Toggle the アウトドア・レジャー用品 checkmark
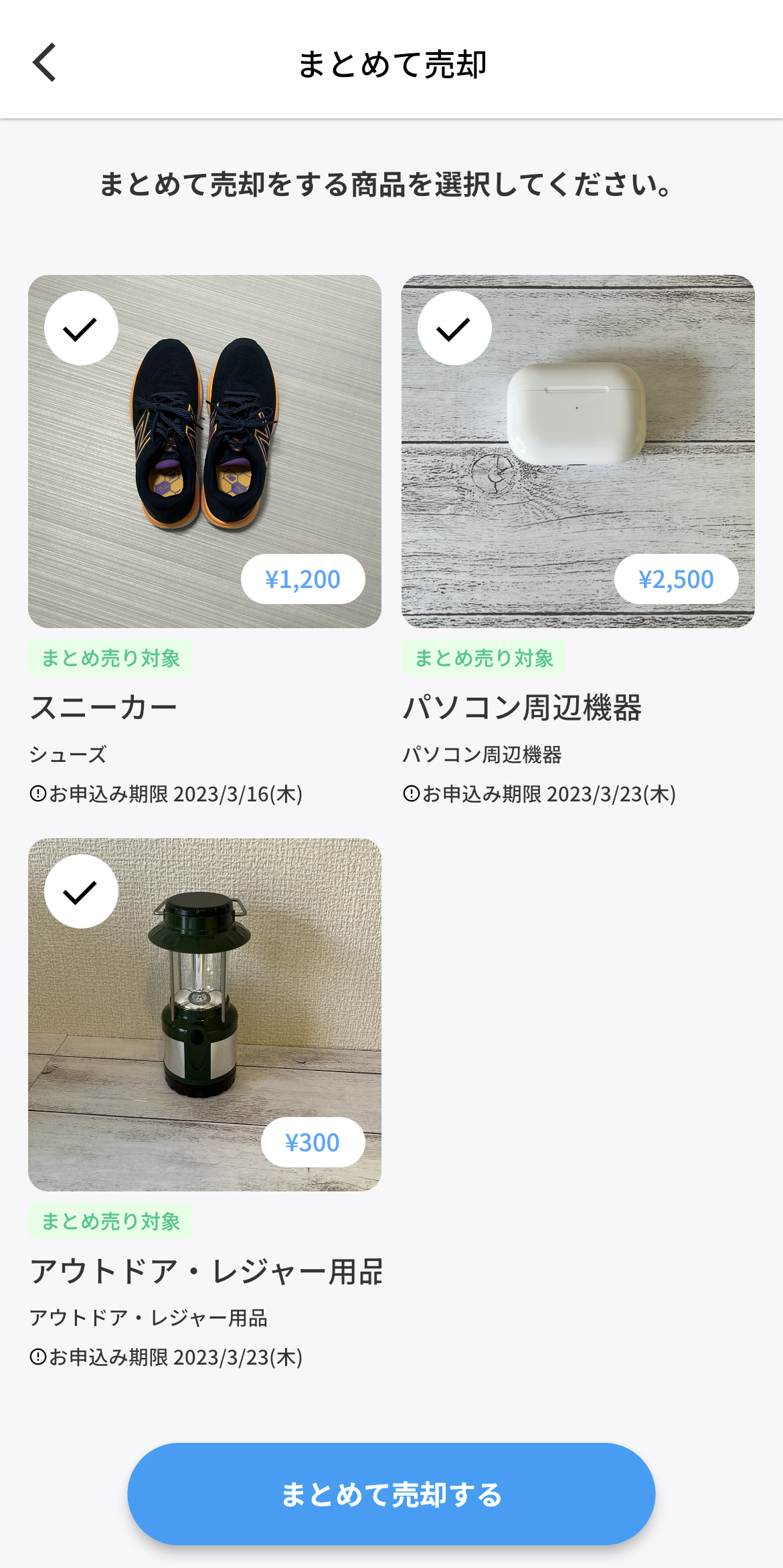This screenshot has height=1568, width=783. 81,892
